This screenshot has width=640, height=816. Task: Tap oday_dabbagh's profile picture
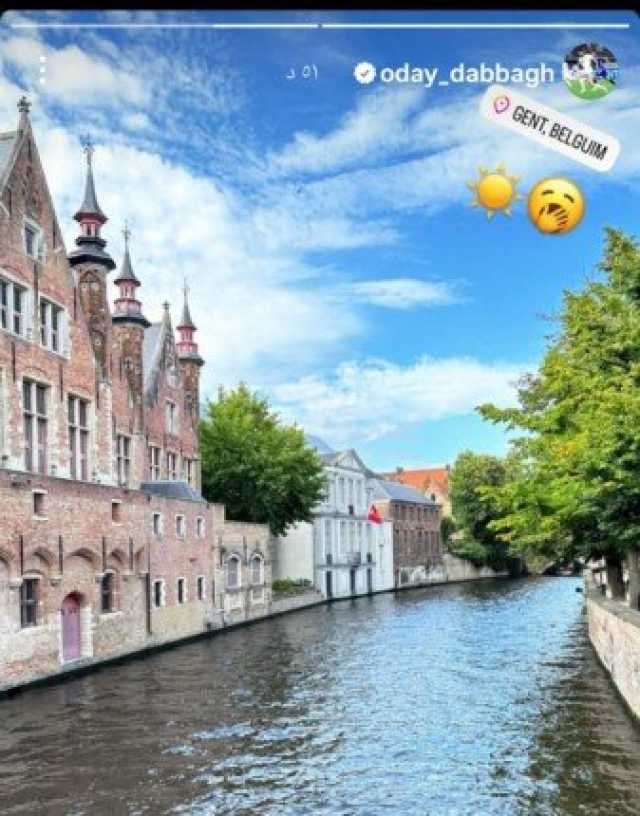590,71
